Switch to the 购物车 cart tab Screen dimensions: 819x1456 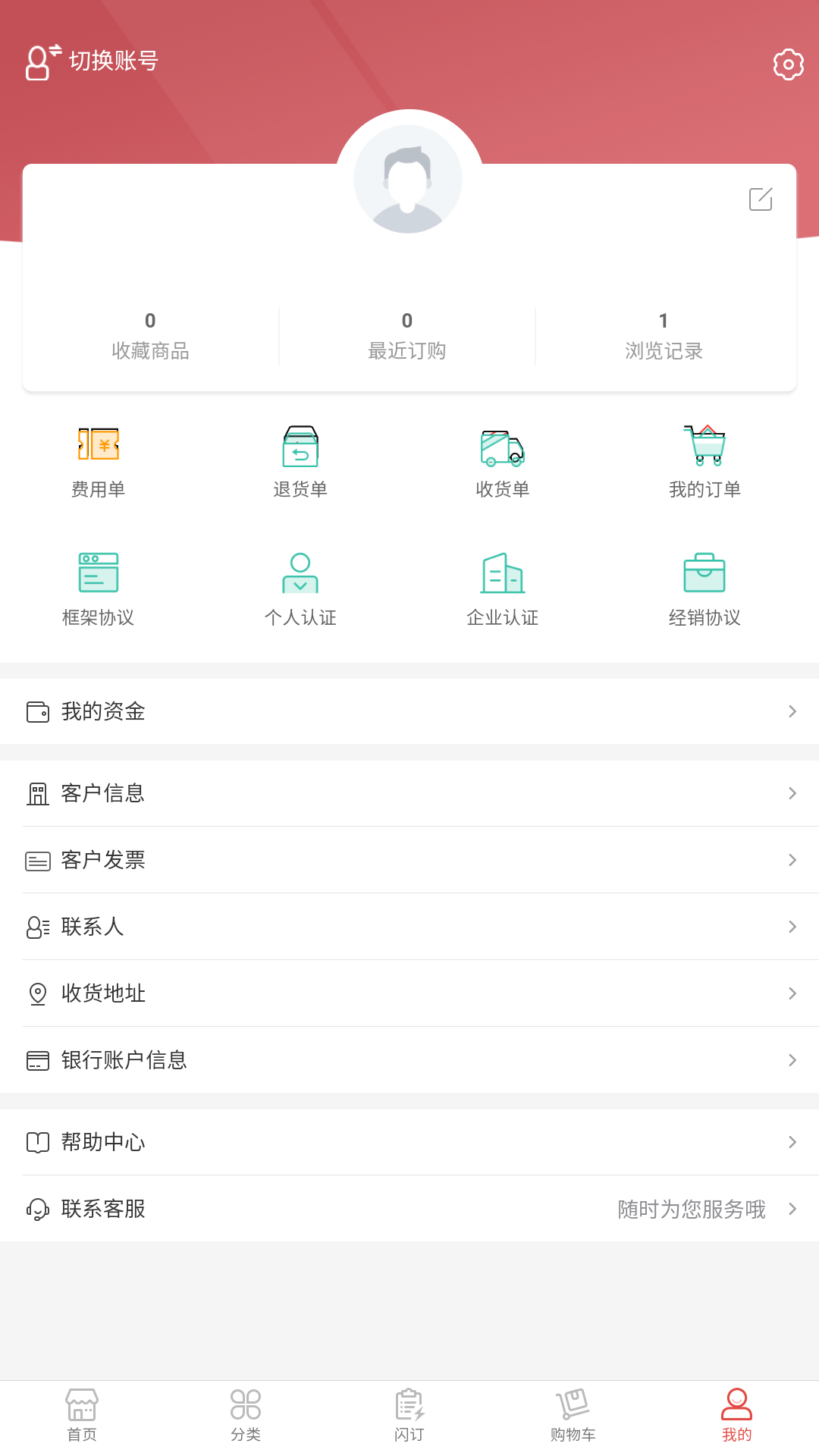[x=573, y=1414]
